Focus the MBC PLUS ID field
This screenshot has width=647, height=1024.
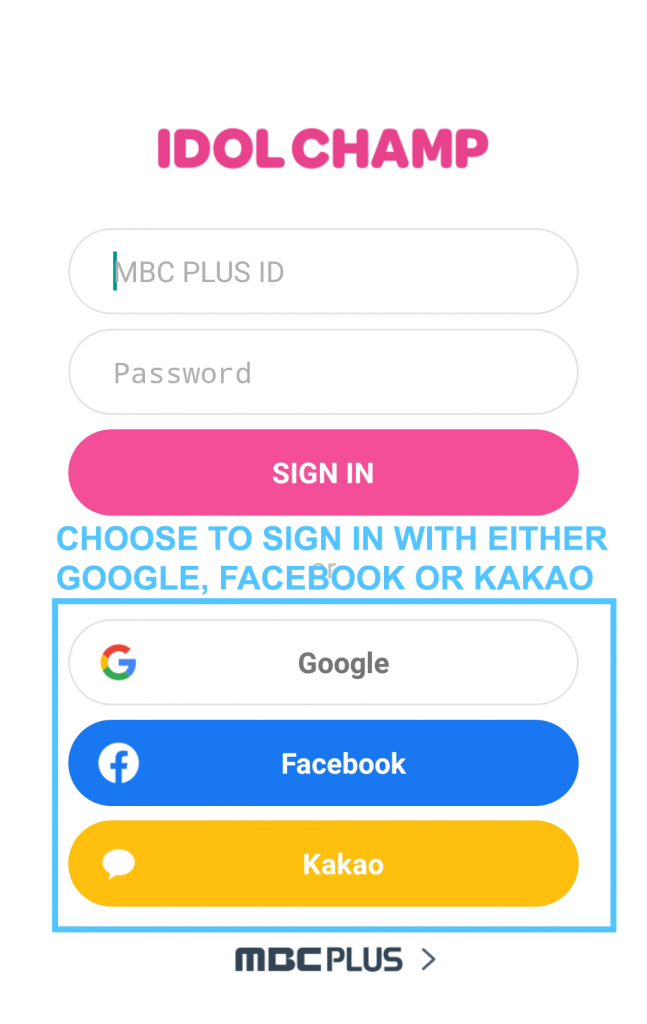pyautogui.click(x=322, y=272)
